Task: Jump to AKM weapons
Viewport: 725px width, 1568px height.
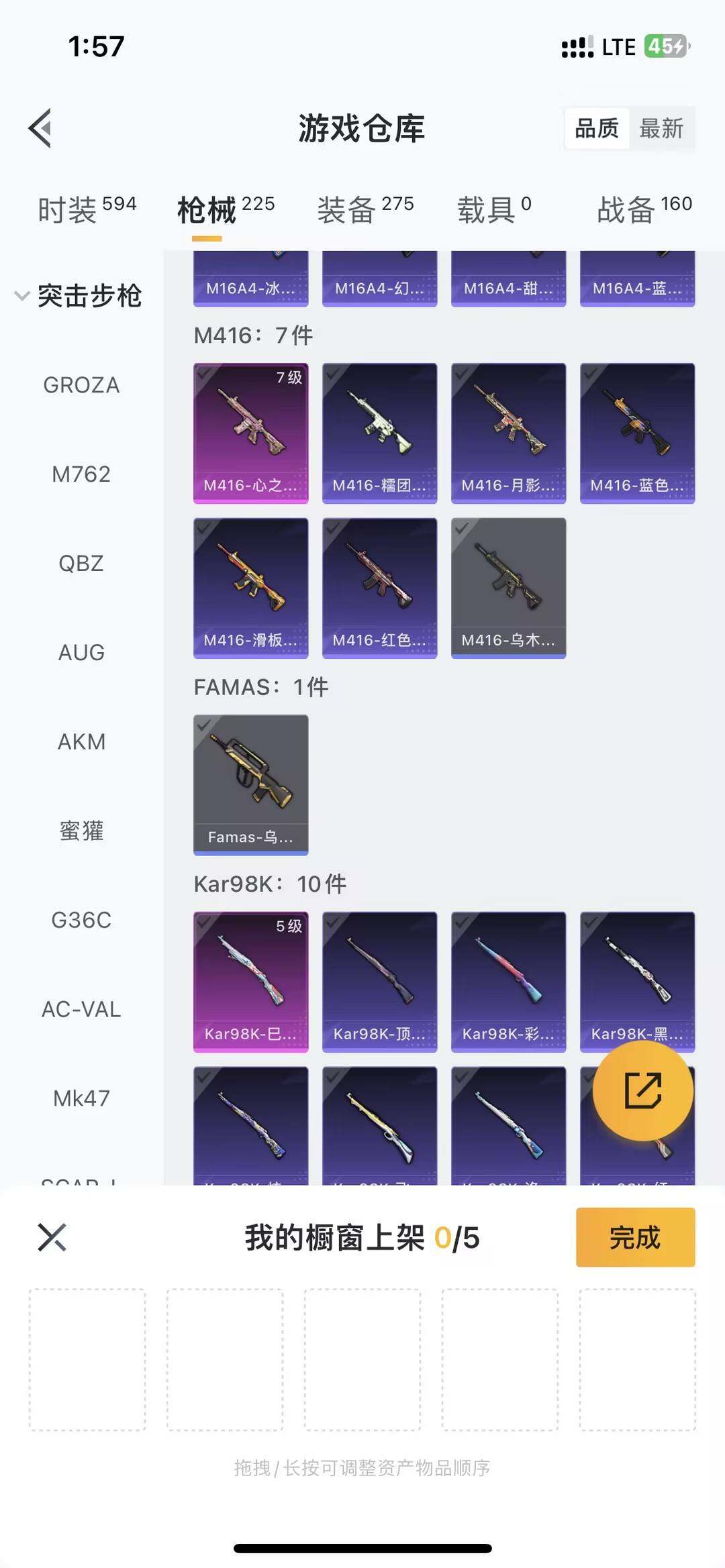Action: [x=81, y=741]
